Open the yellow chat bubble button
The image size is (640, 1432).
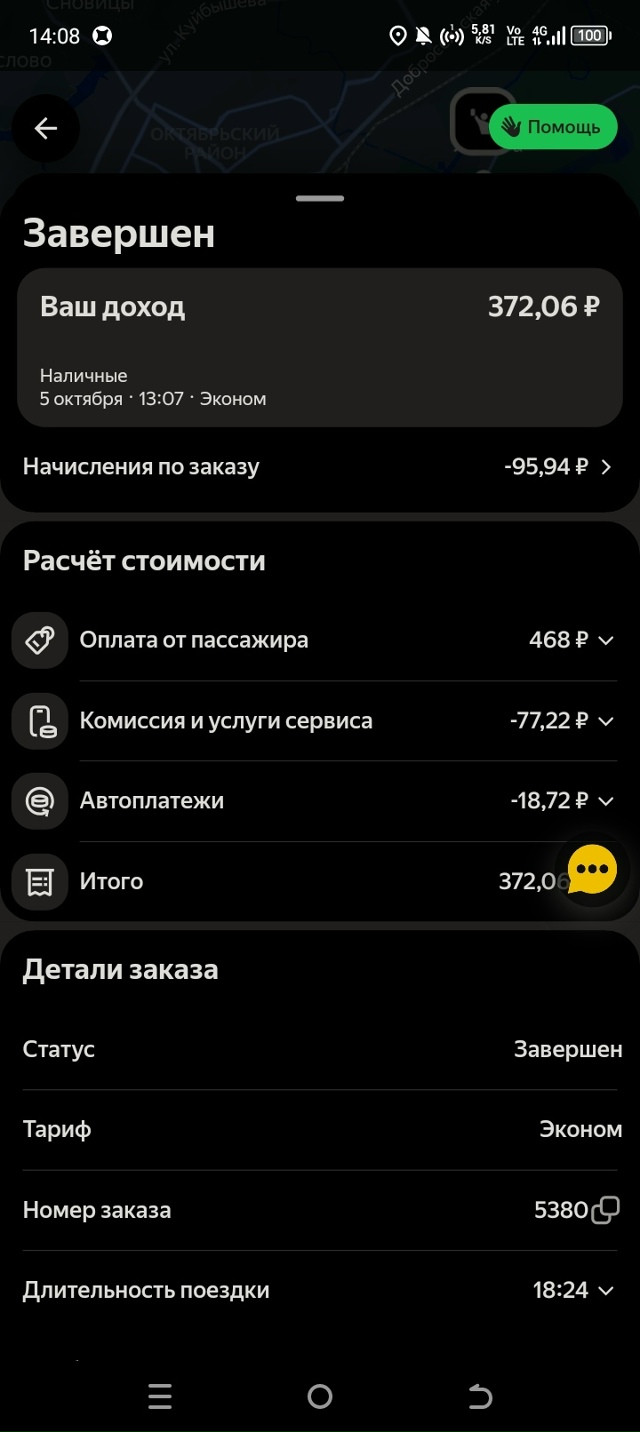(592, 869)
